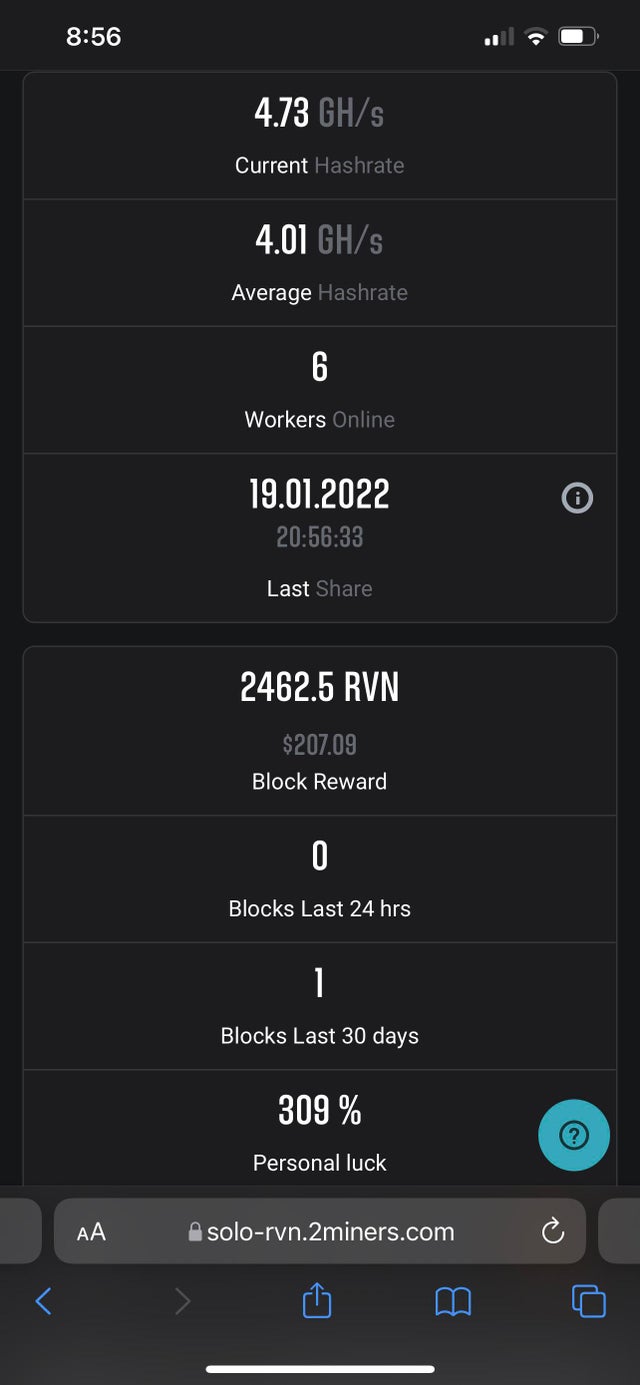Share this page from the toolbar
The height and width of the screenshot is (1385, 640).
click(317, 1301)
